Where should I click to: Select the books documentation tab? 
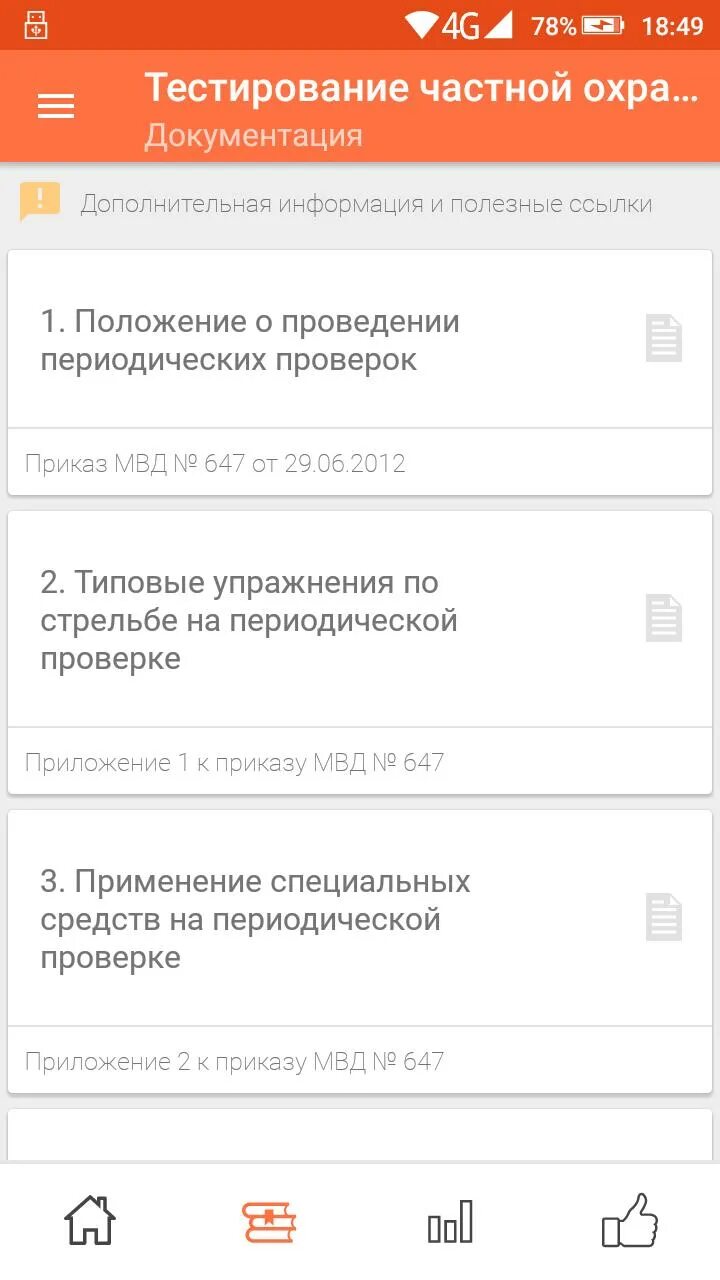click(269, 1221)
